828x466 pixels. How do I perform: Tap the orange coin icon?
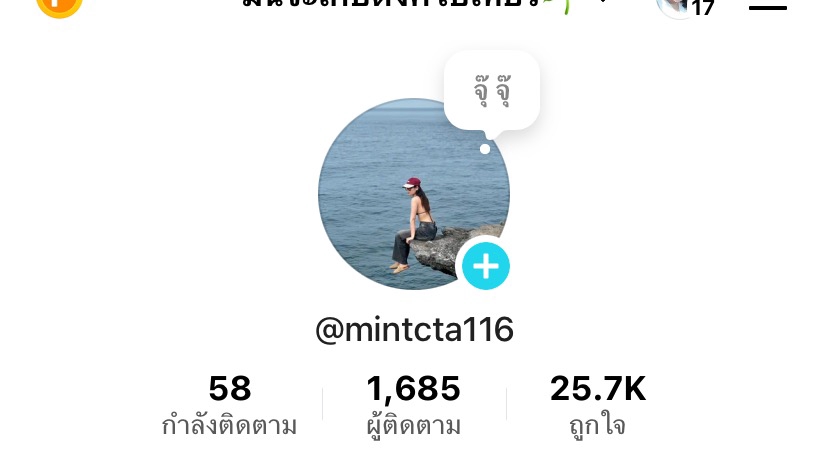(x=59, y=5)
